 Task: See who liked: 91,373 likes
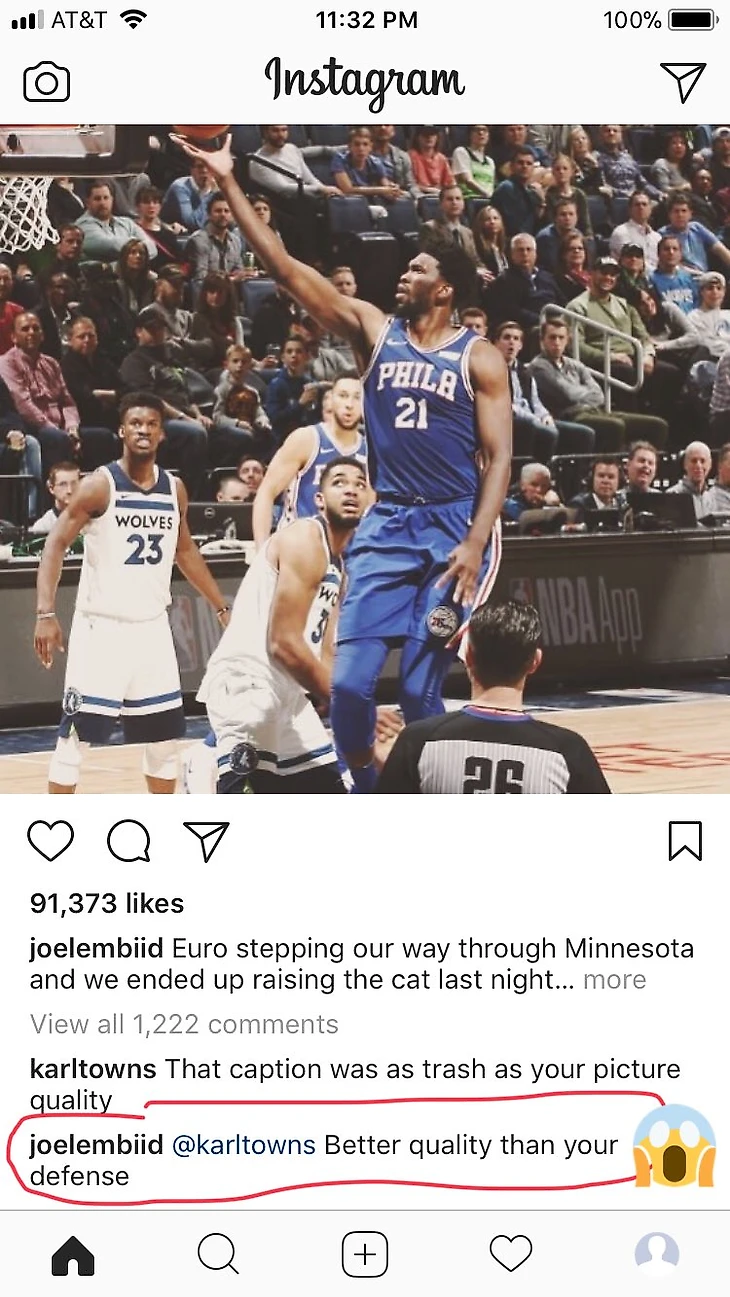107,904
